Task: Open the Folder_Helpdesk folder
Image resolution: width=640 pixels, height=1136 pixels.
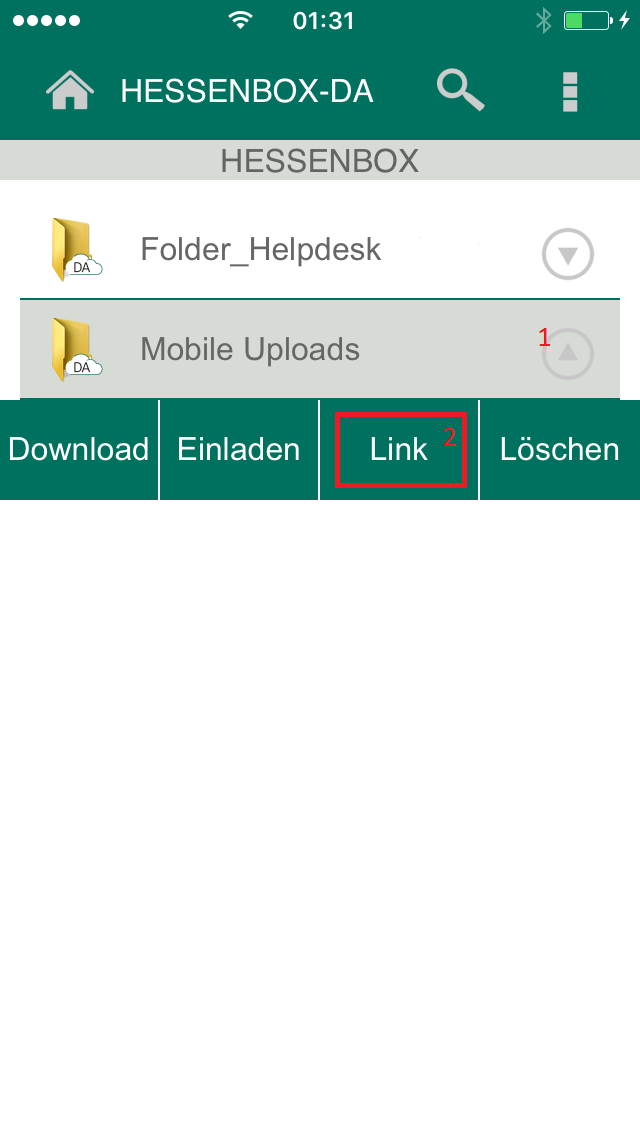Action: point(320,250)
